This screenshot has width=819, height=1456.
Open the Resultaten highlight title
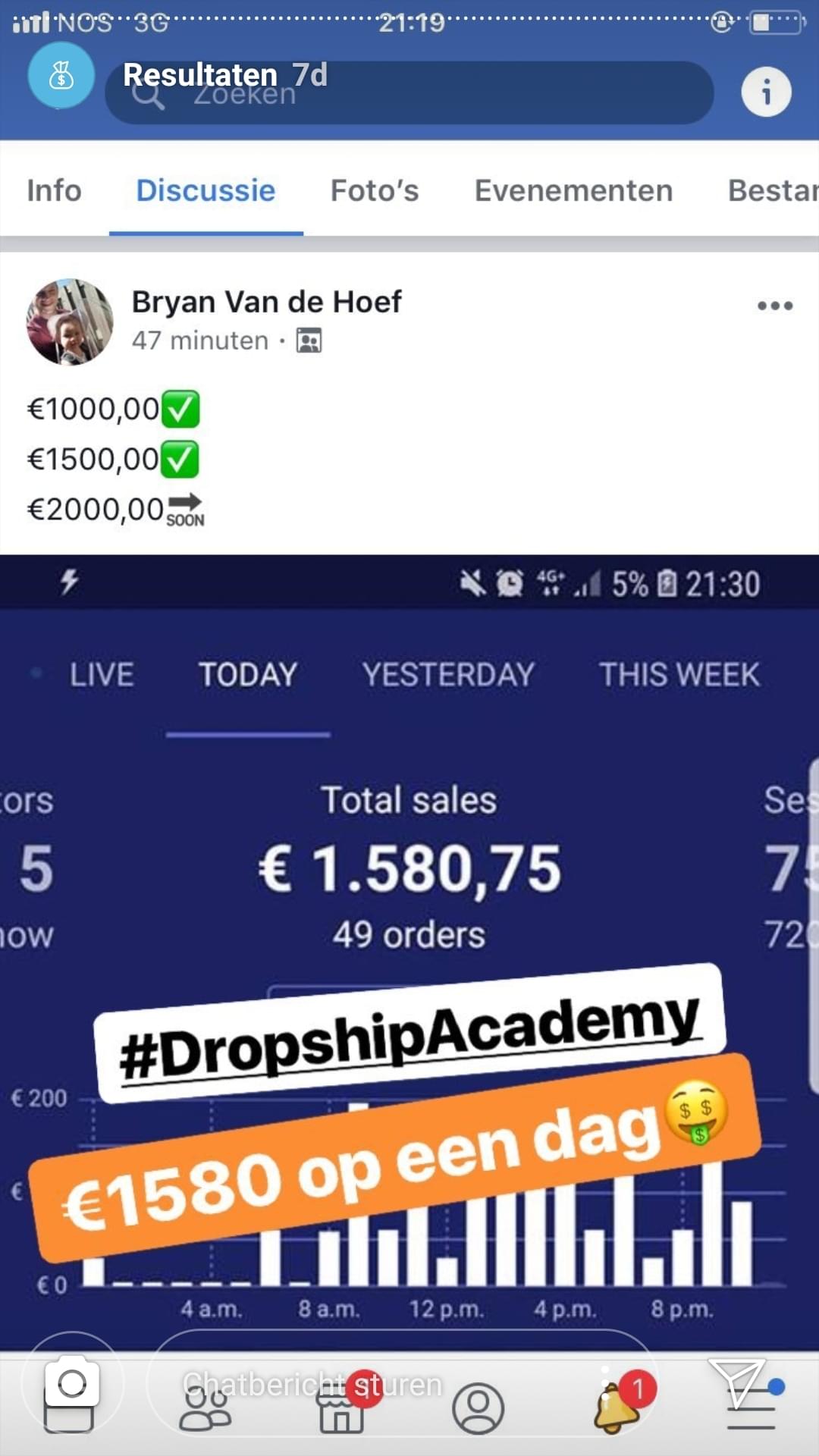click(200, 74)
